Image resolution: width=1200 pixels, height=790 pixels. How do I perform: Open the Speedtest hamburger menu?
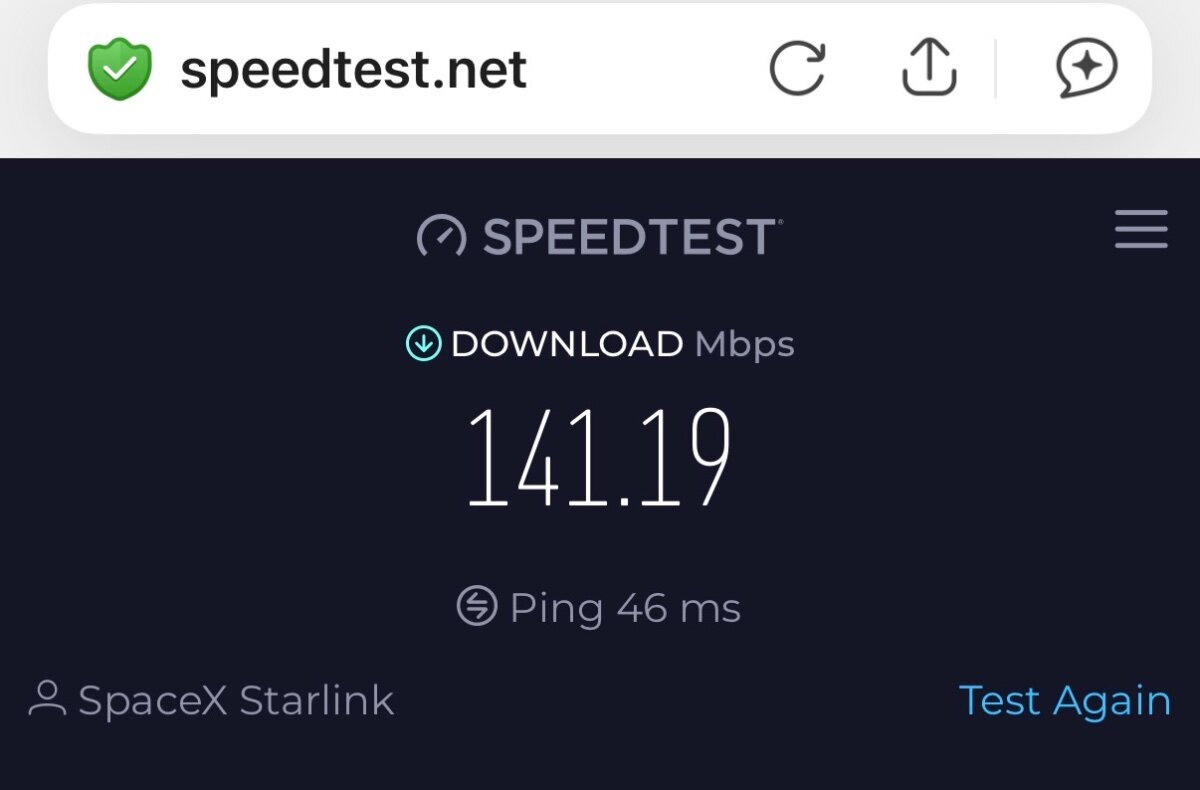pos(1141,230)
